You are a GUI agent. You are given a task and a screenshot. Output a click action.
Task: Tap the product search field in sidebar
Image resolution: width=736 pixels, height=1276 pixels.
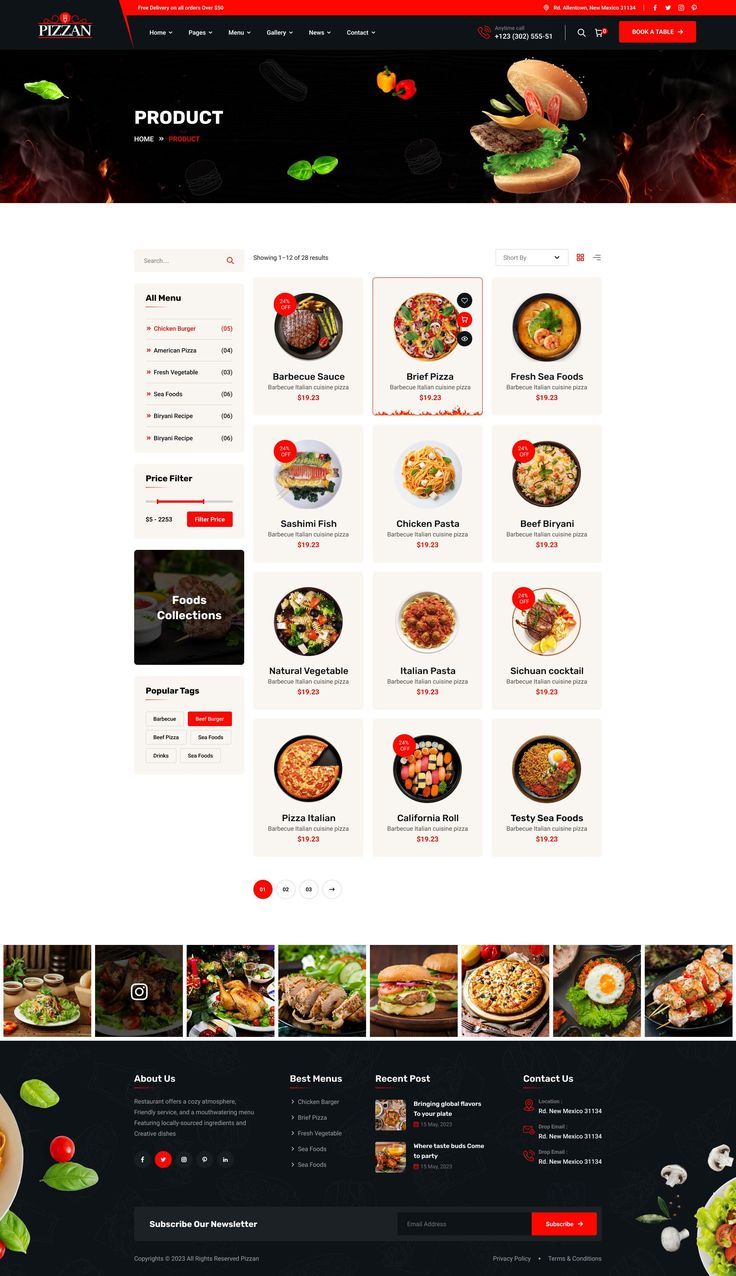180,261
